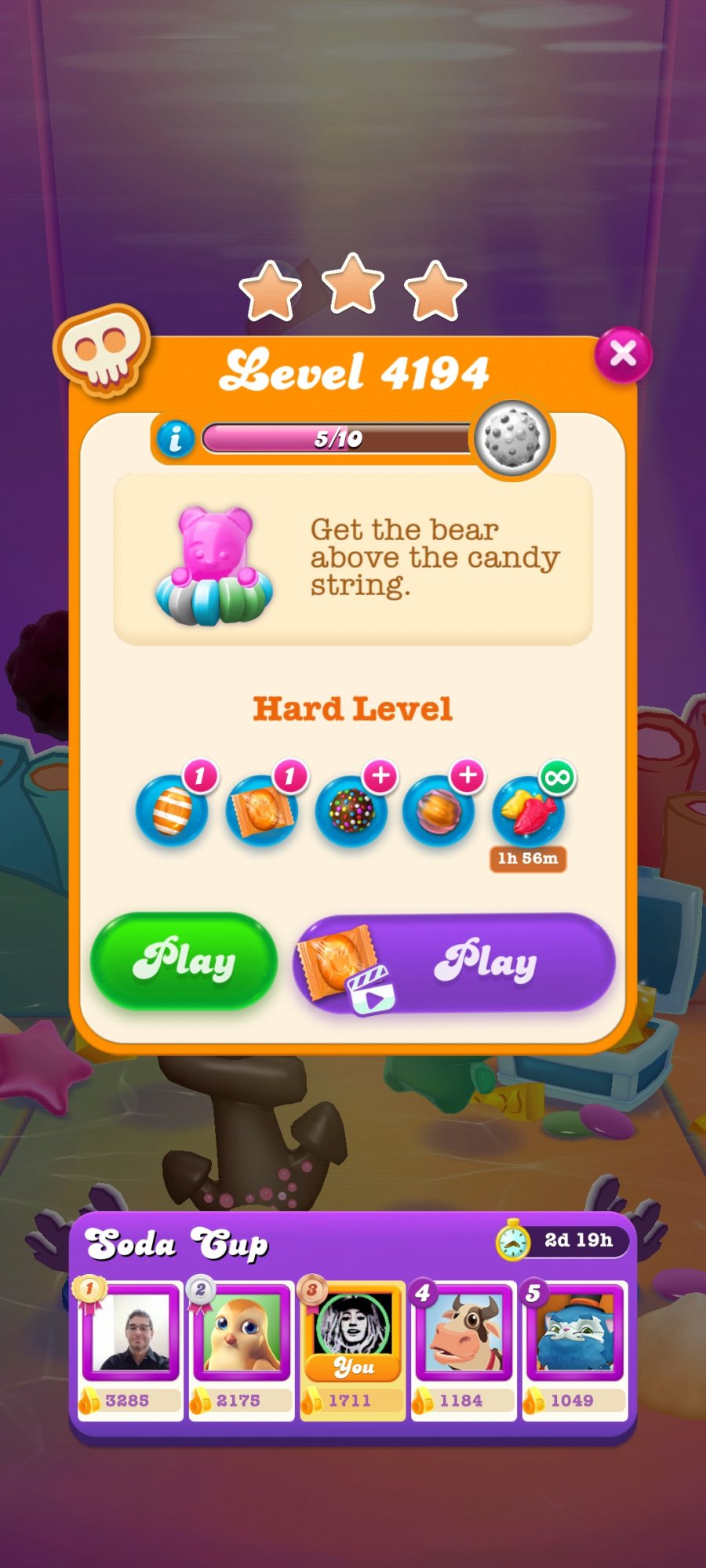
Task: Close the Level 4194 dialog
Action: click(623, 354)
